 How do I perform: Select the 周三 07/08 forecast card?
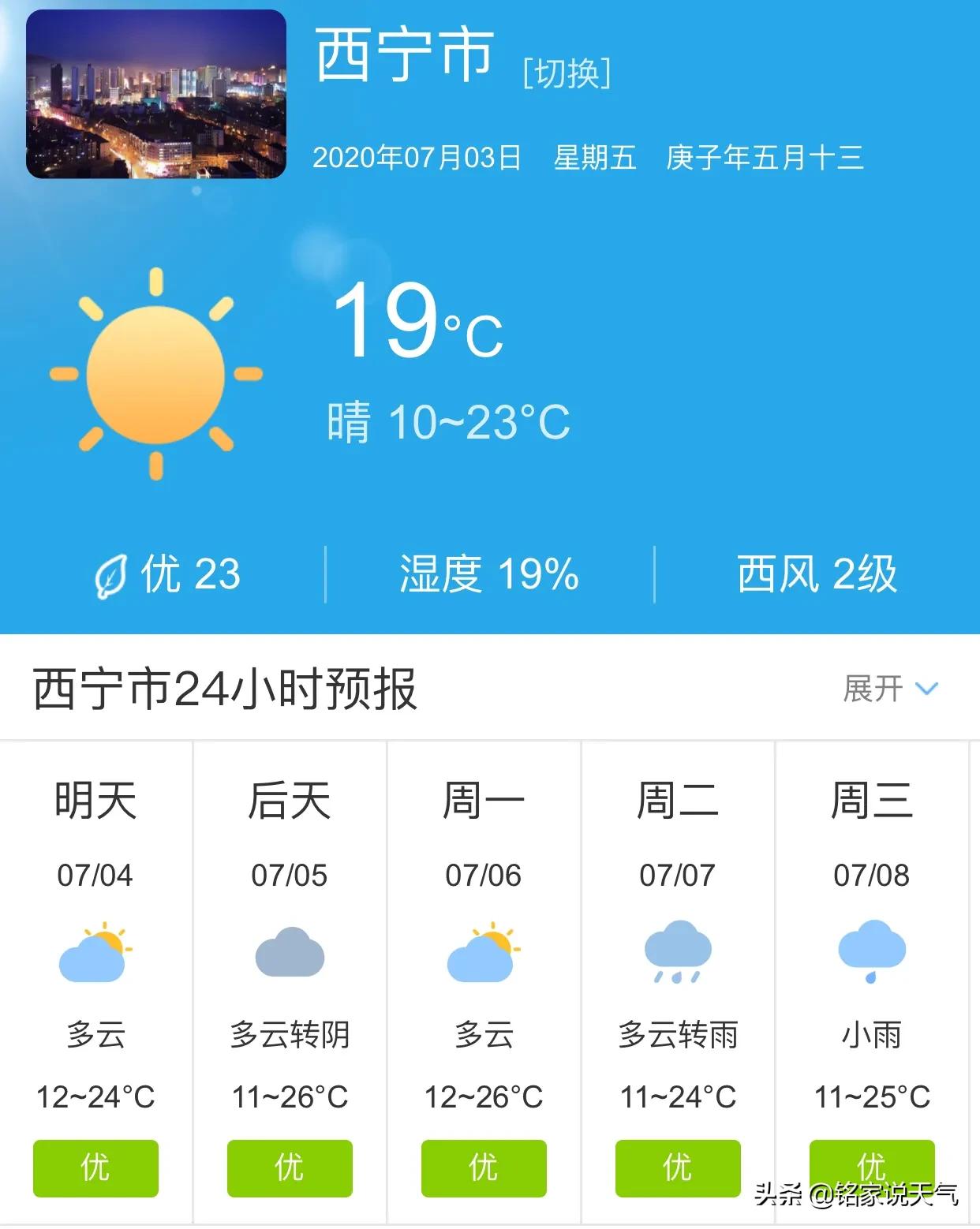(x=872, y=978)
